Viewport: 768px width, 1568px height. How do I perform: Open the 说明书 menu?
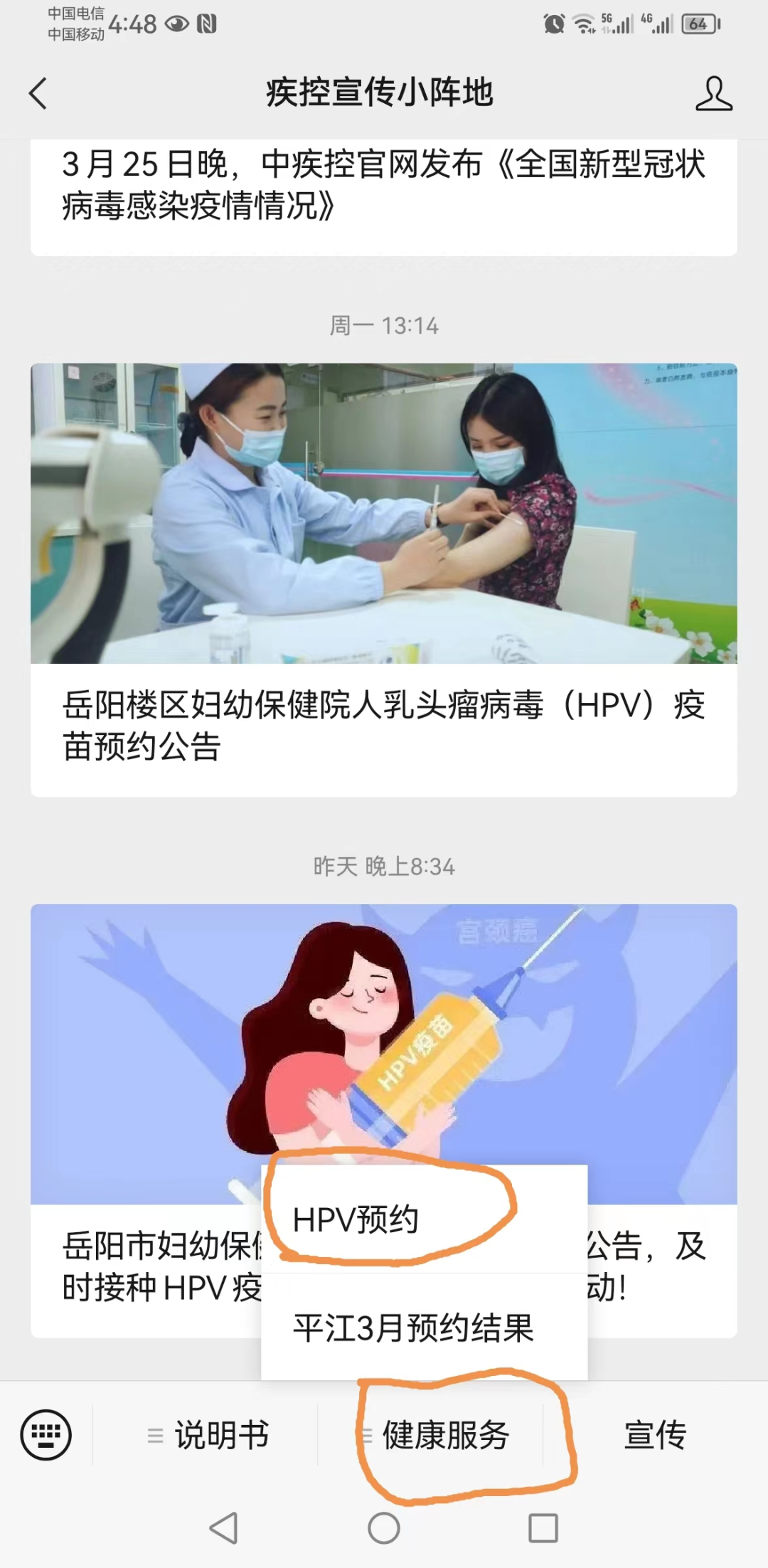click(208, 1435)
